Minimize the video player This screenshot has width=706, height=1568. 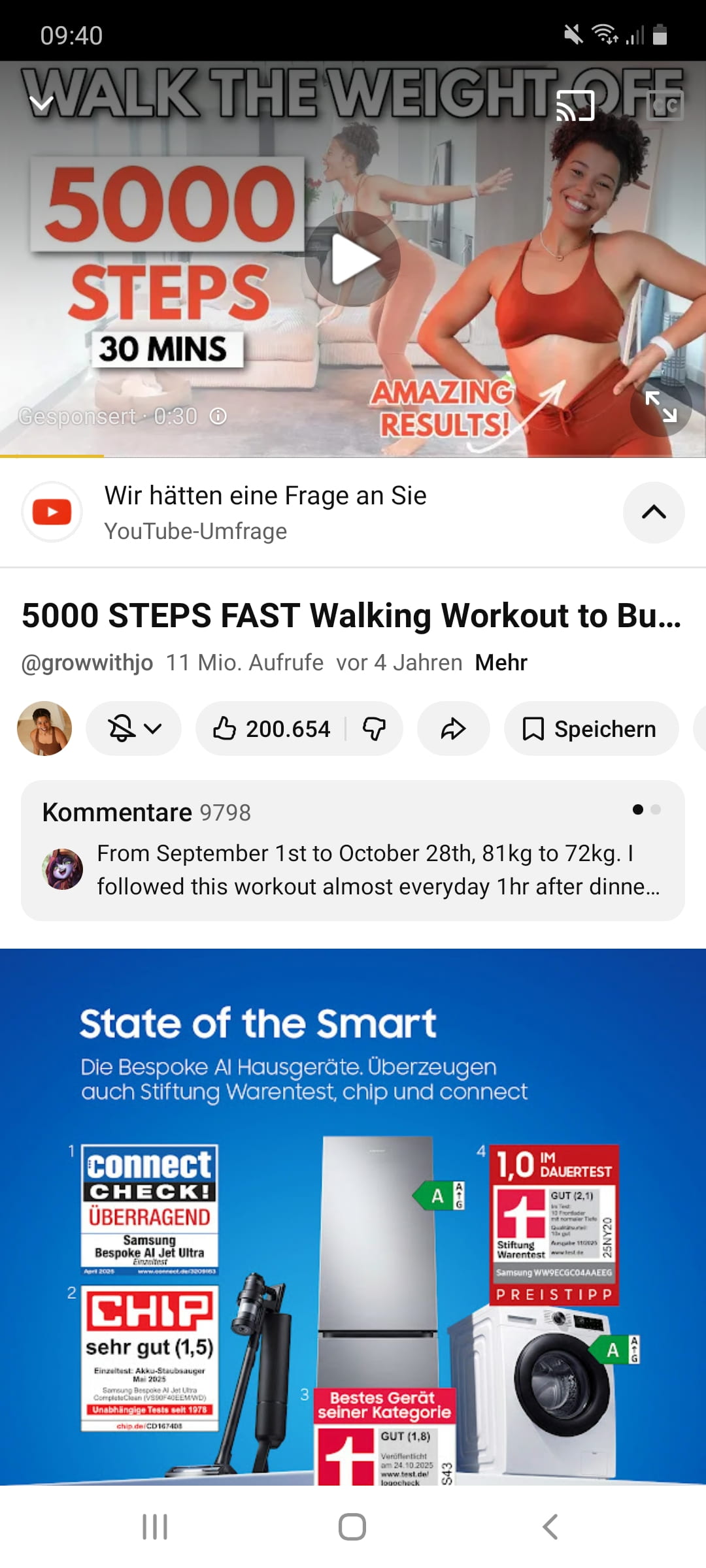(x=42, y=103)
